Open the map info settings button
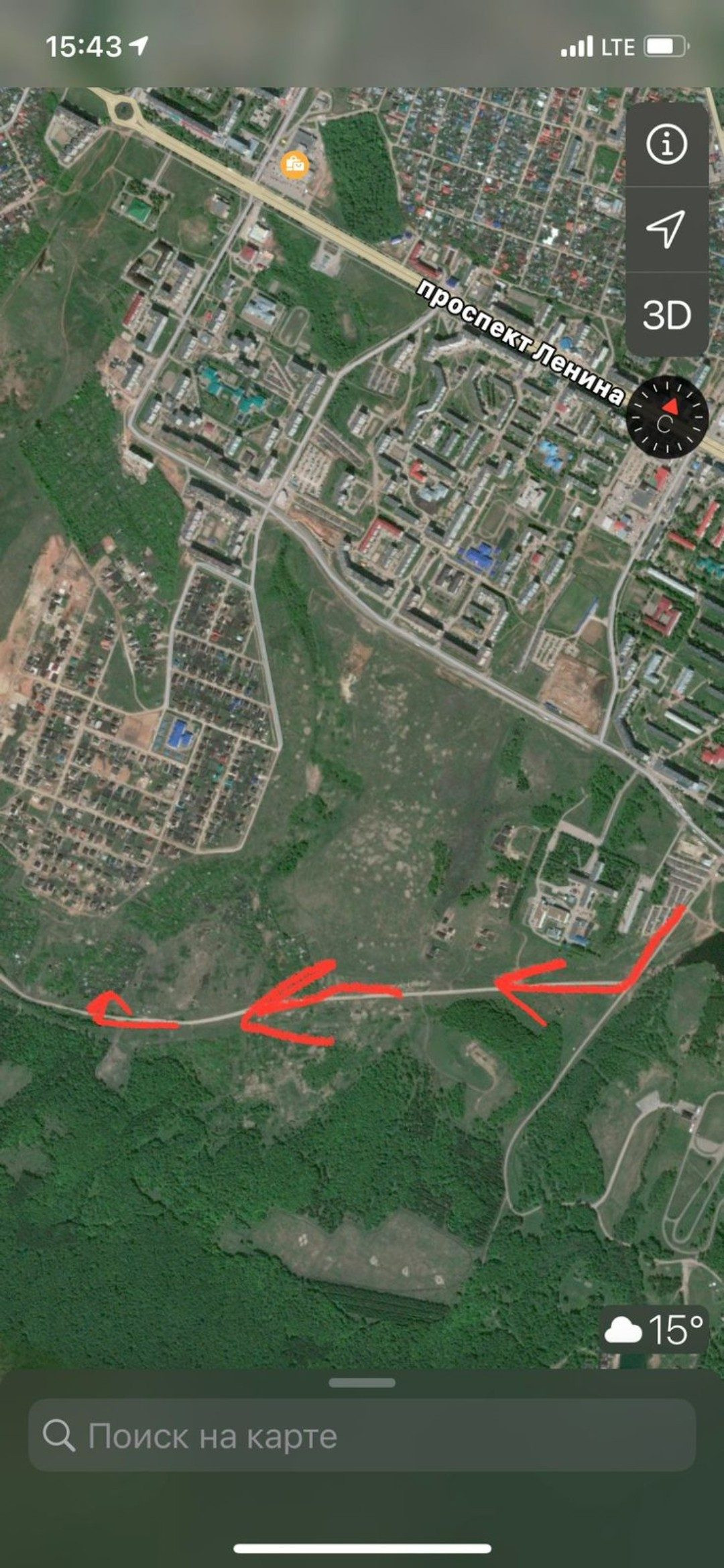The height and width of the screenshot is (1568, 724). 666,144
